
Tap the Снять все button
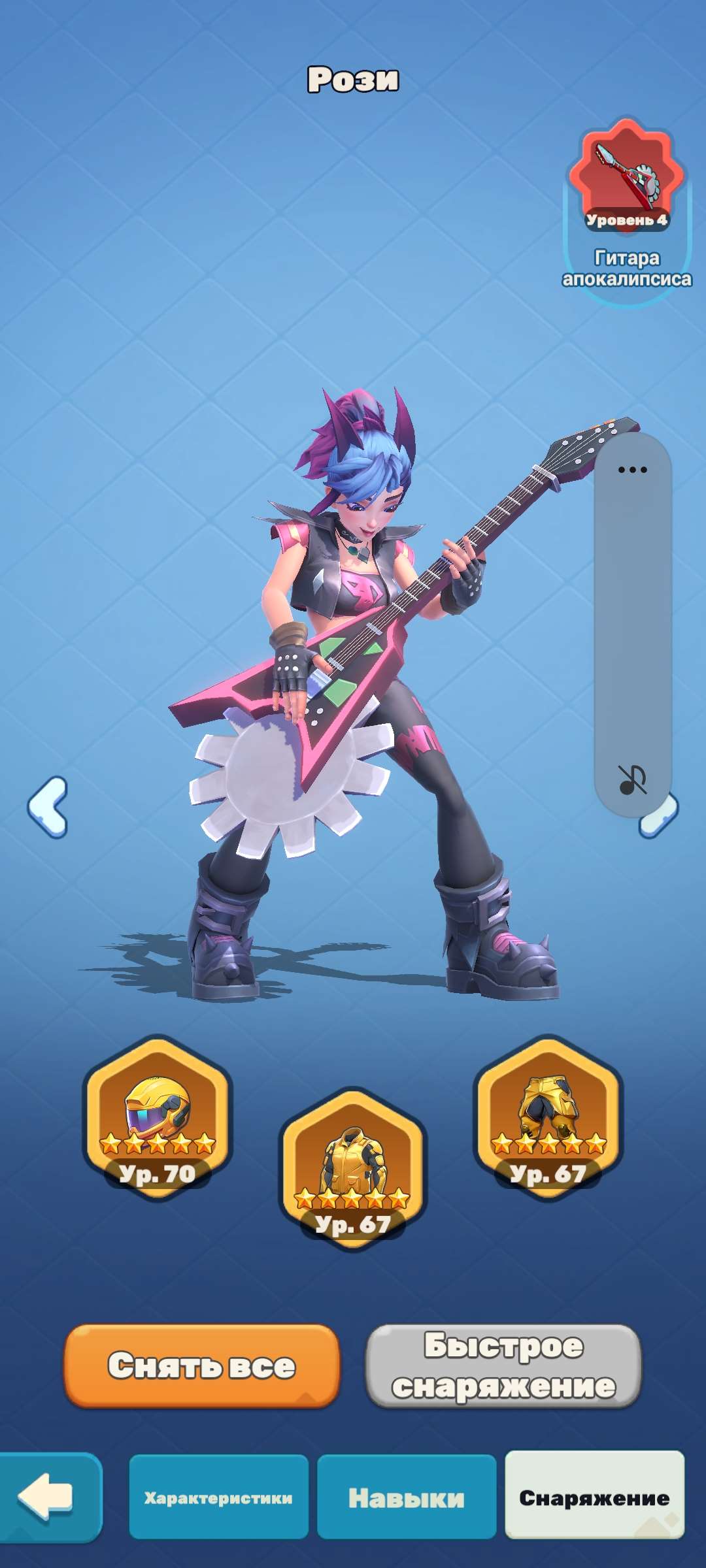(x=202, y=1365)
